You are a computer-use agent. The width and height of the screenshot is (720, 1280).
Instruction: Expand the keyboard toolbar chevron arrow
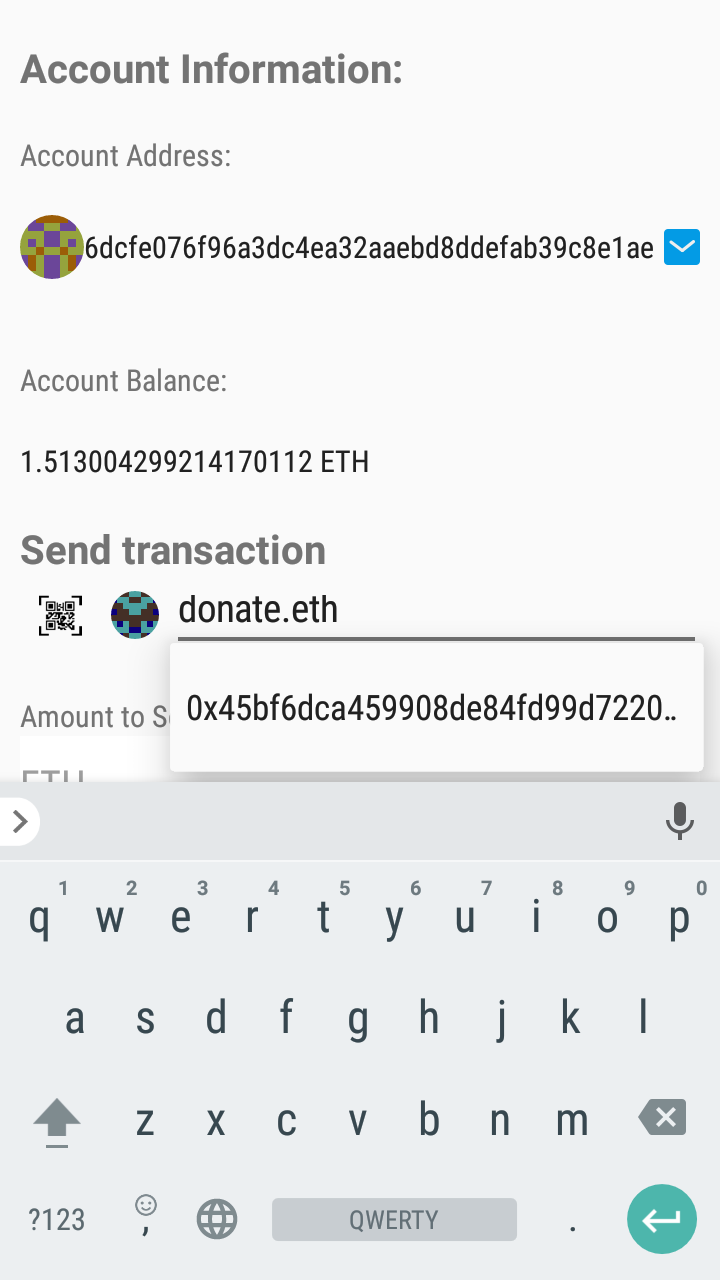pyautogui.click(x=18, y=821)
